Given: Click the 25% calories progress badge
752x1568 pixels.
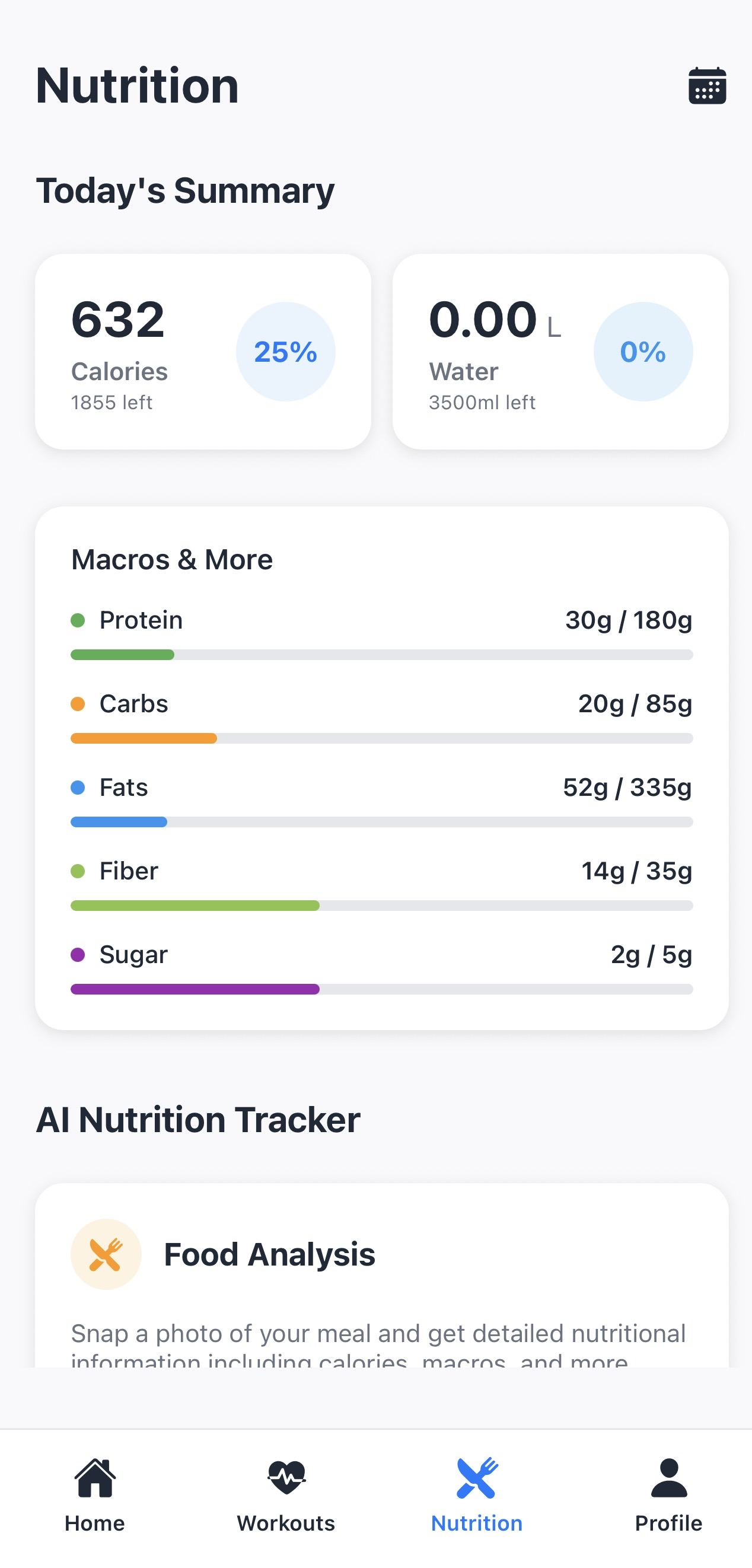Looking at the screenshot, I should (x=286, y=350).
